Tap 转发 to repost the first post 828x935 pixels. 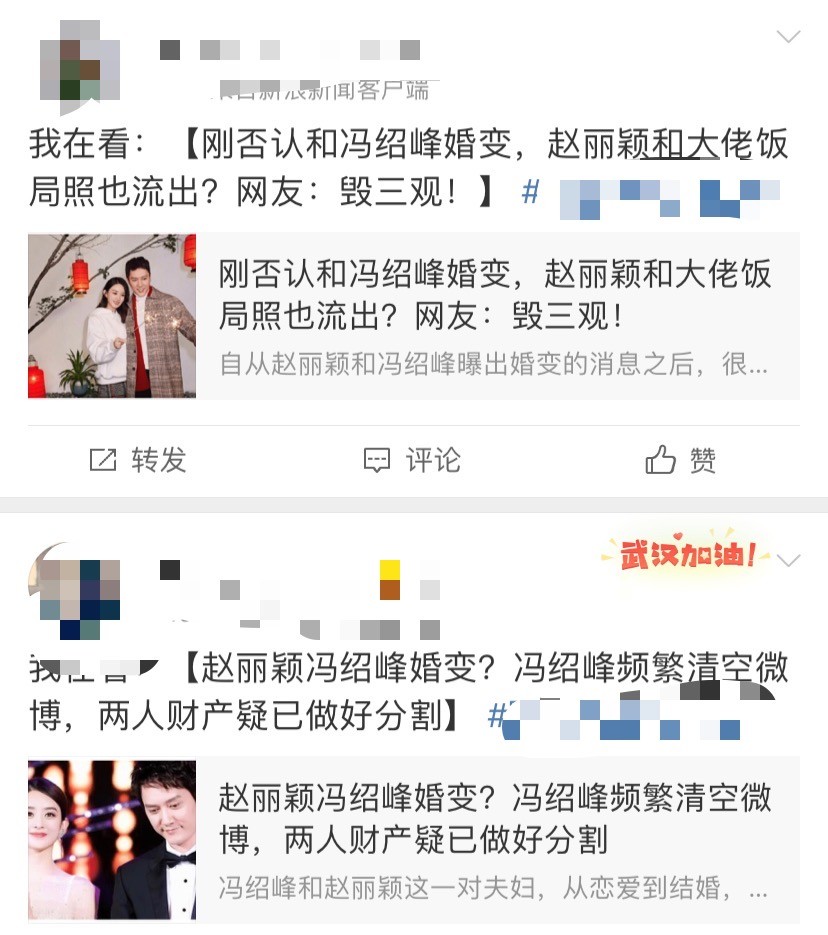point(138,460)
